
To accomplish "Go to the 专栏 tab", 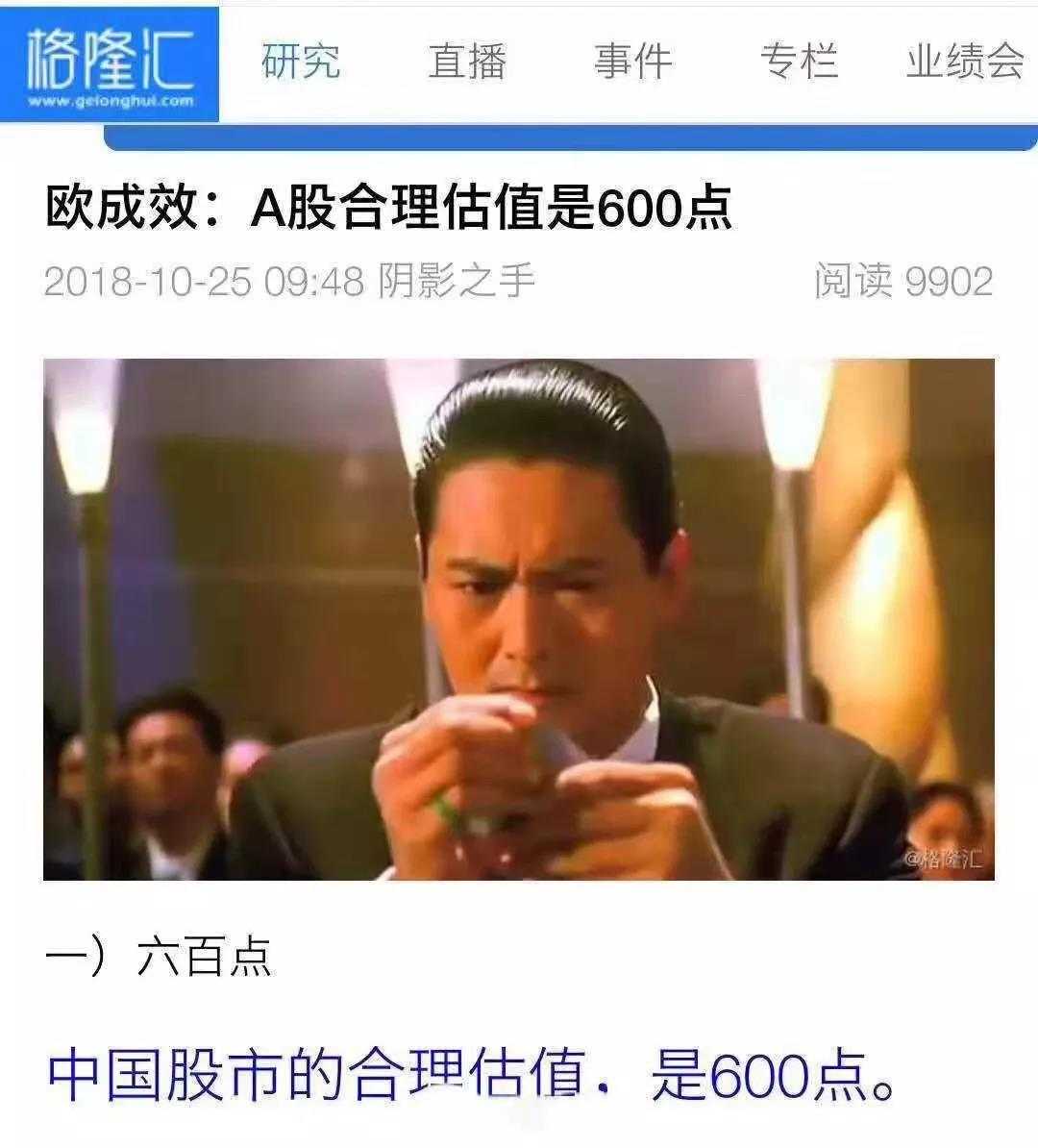I will (799, 62).
